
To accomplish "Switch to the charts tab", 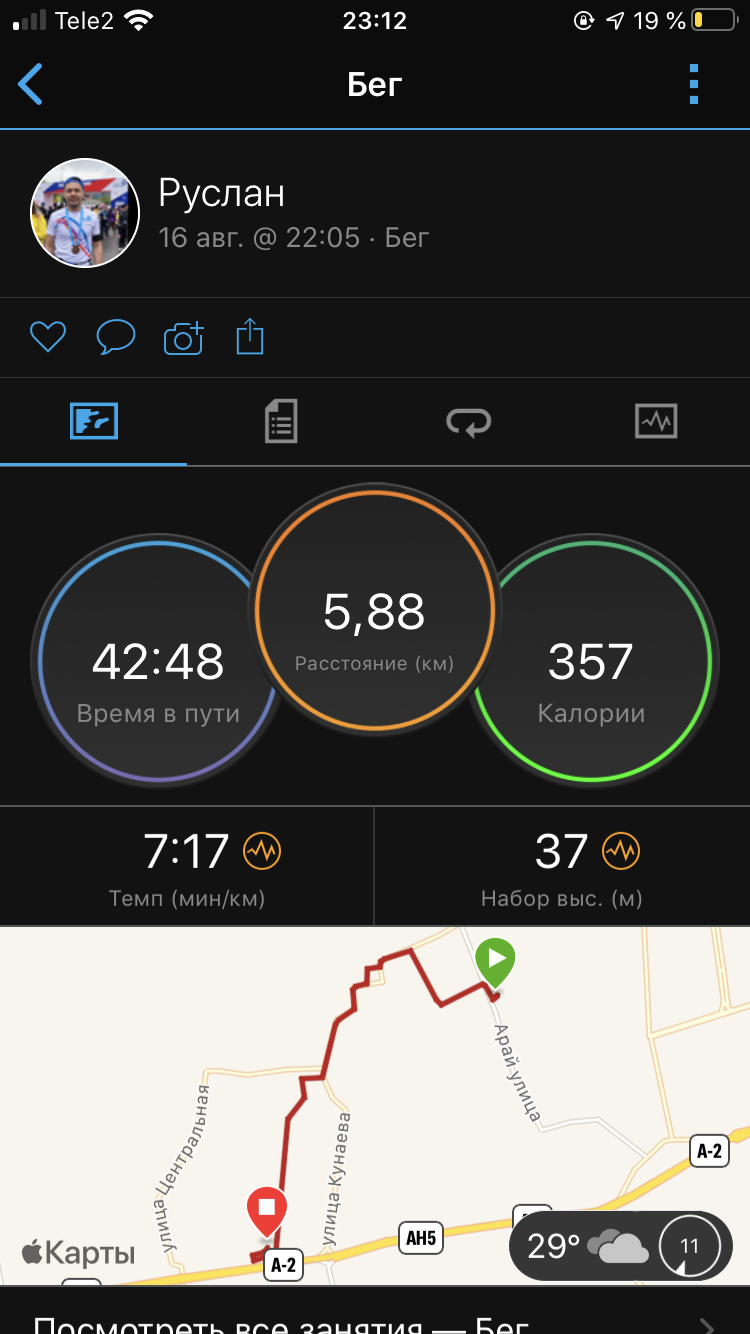I will [656, 421].
